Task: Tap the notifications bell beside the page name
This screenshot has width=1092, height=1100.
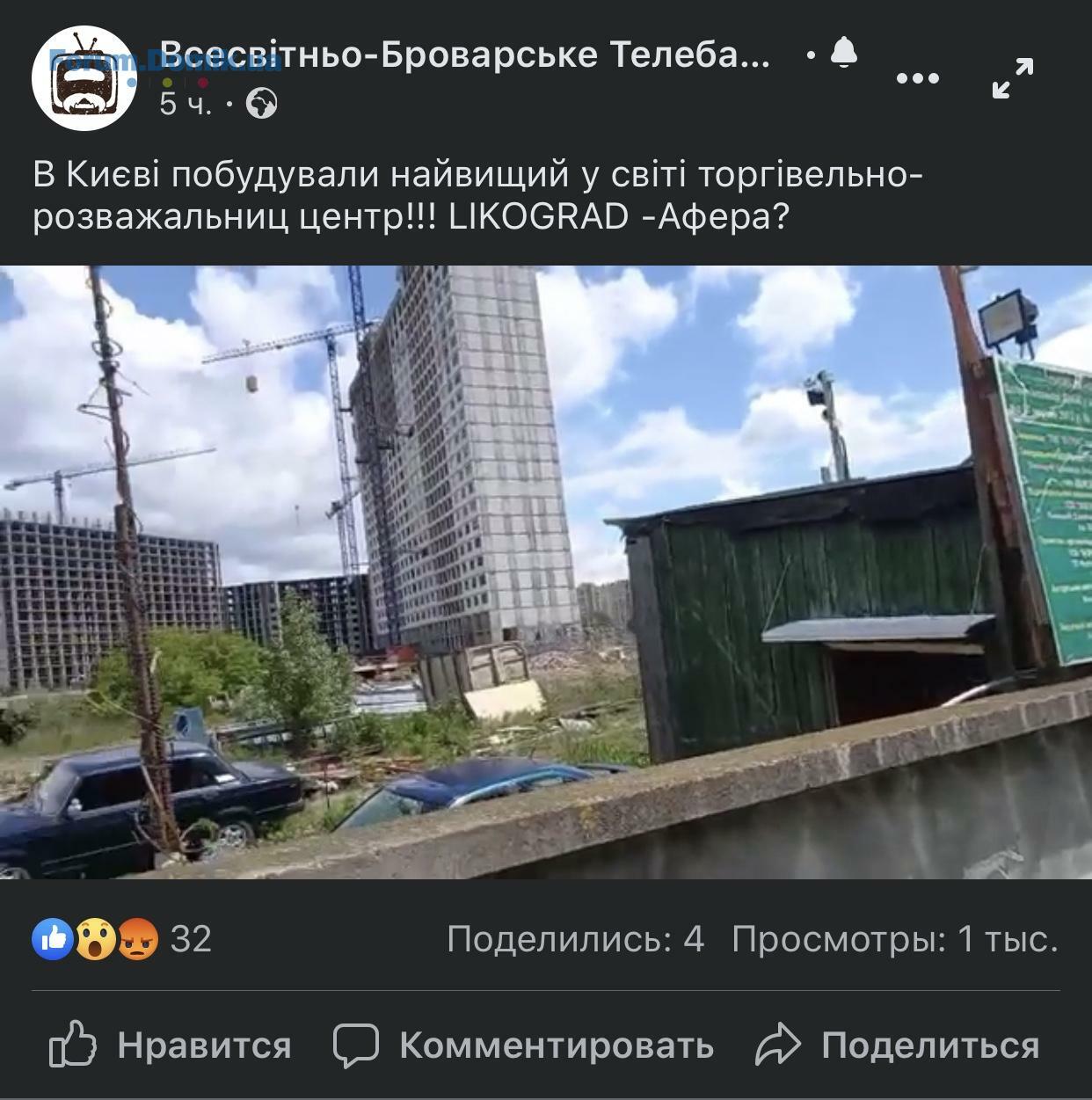Action: [843, 54]
